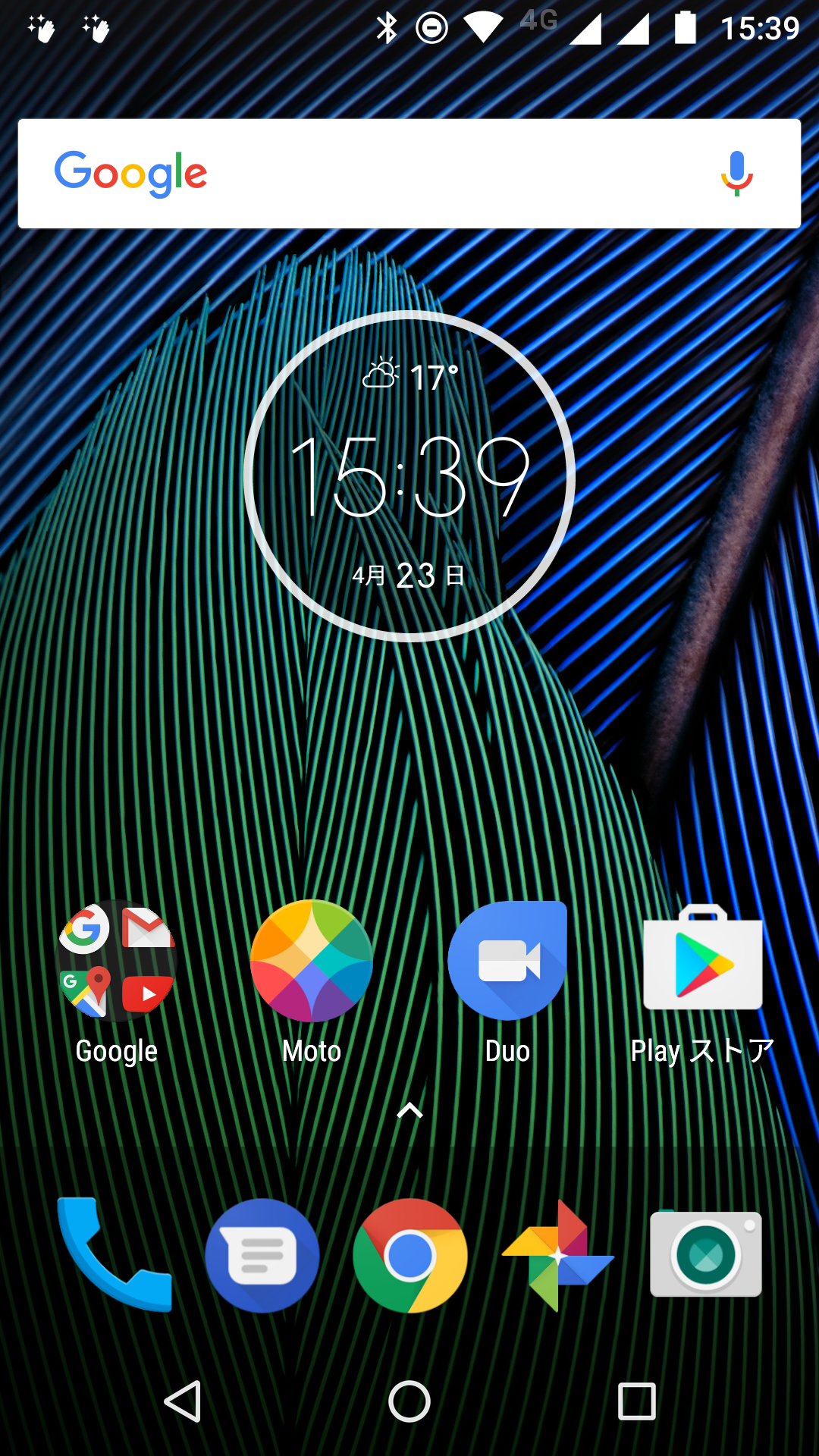Open the Messages app

(x=262, y=1255)
